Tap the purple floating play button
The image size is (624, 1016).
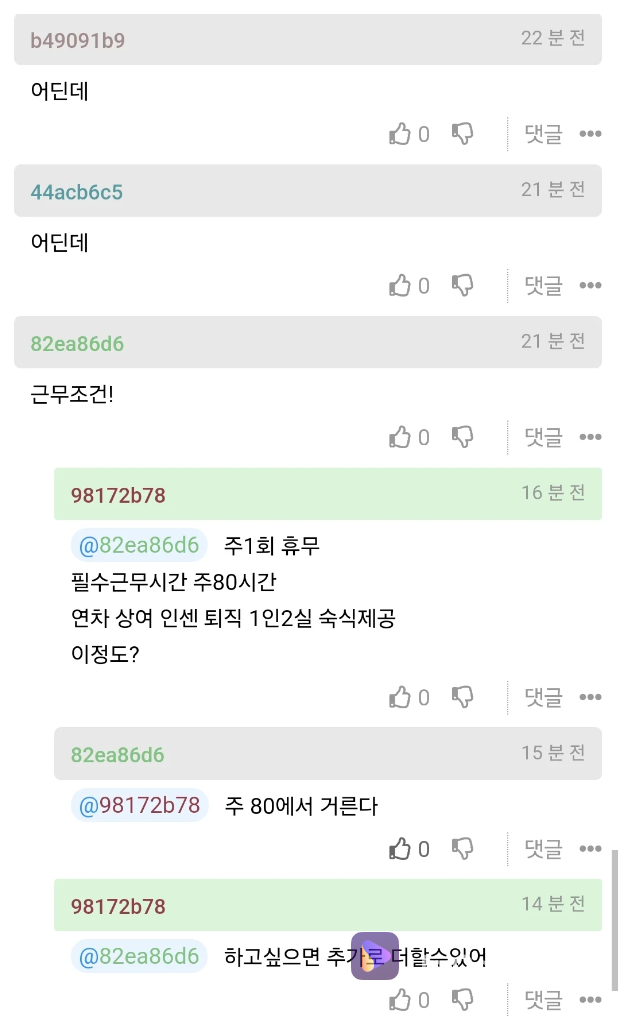coord(375,956)
